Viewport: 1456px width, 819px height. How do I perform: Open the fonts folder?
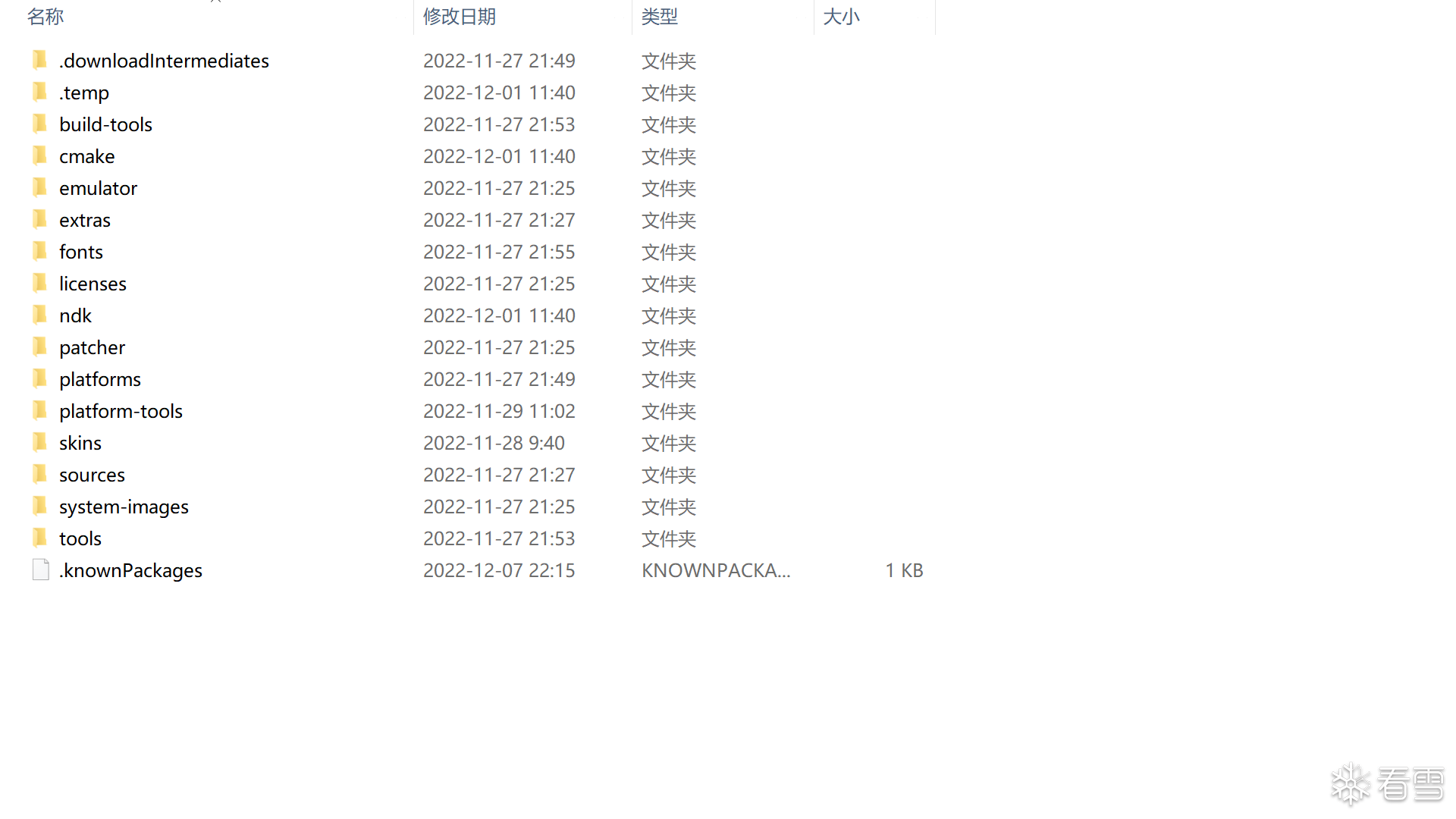[x=81, y=252]
